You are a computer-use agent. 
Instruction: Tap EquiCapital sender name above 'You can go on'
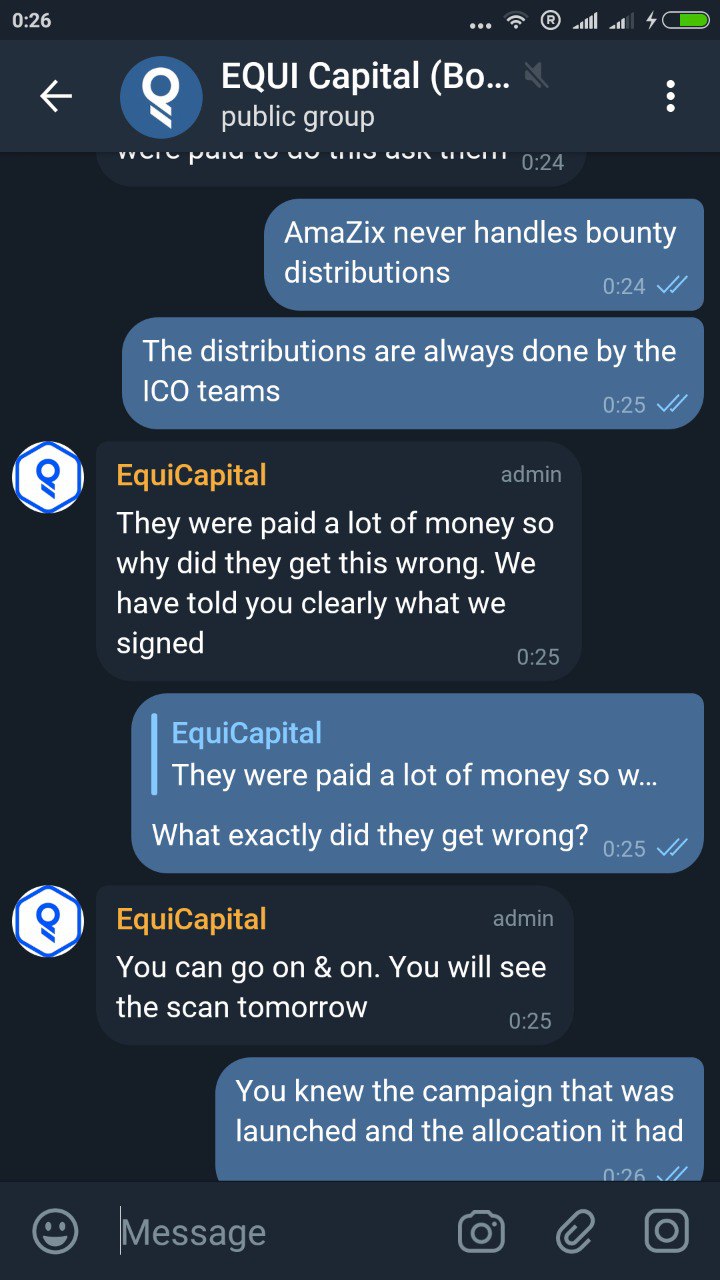[191, 919]
